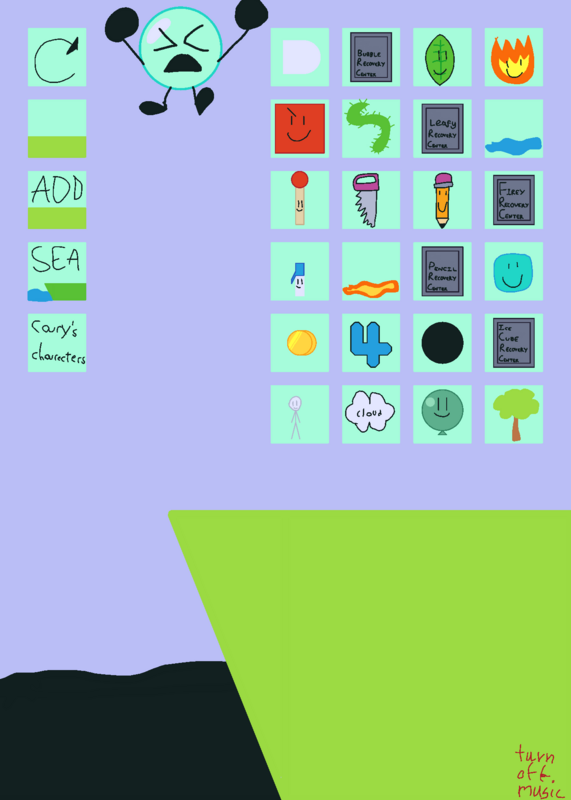571x800 pixels.
Task: Choose the match character tile
Action: point(300,200)
